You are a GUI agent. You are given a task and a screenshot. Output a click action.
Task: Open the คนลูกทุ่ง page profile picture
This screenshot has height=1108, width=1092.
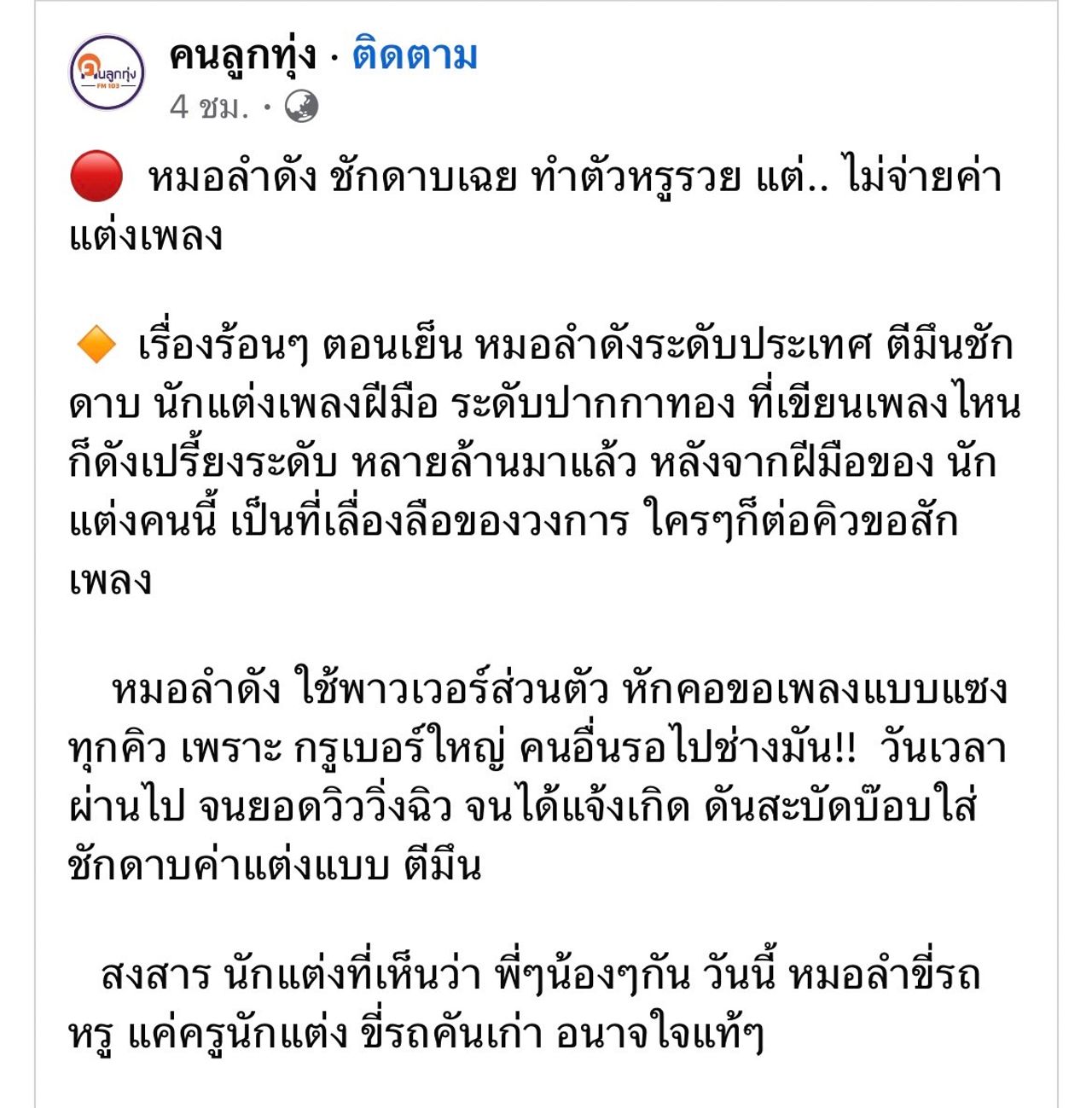[x=107, y=73]
